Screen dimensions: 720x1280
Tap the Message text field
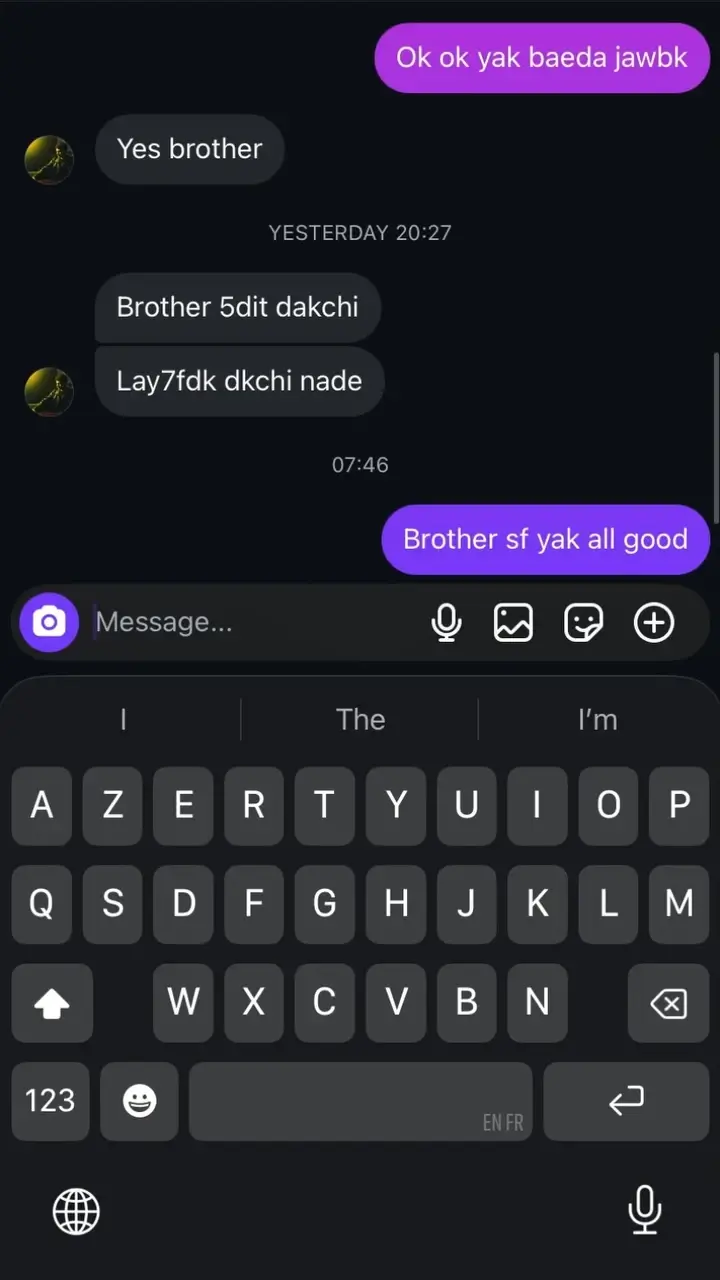pyautogui.click(x=250, y=622)
